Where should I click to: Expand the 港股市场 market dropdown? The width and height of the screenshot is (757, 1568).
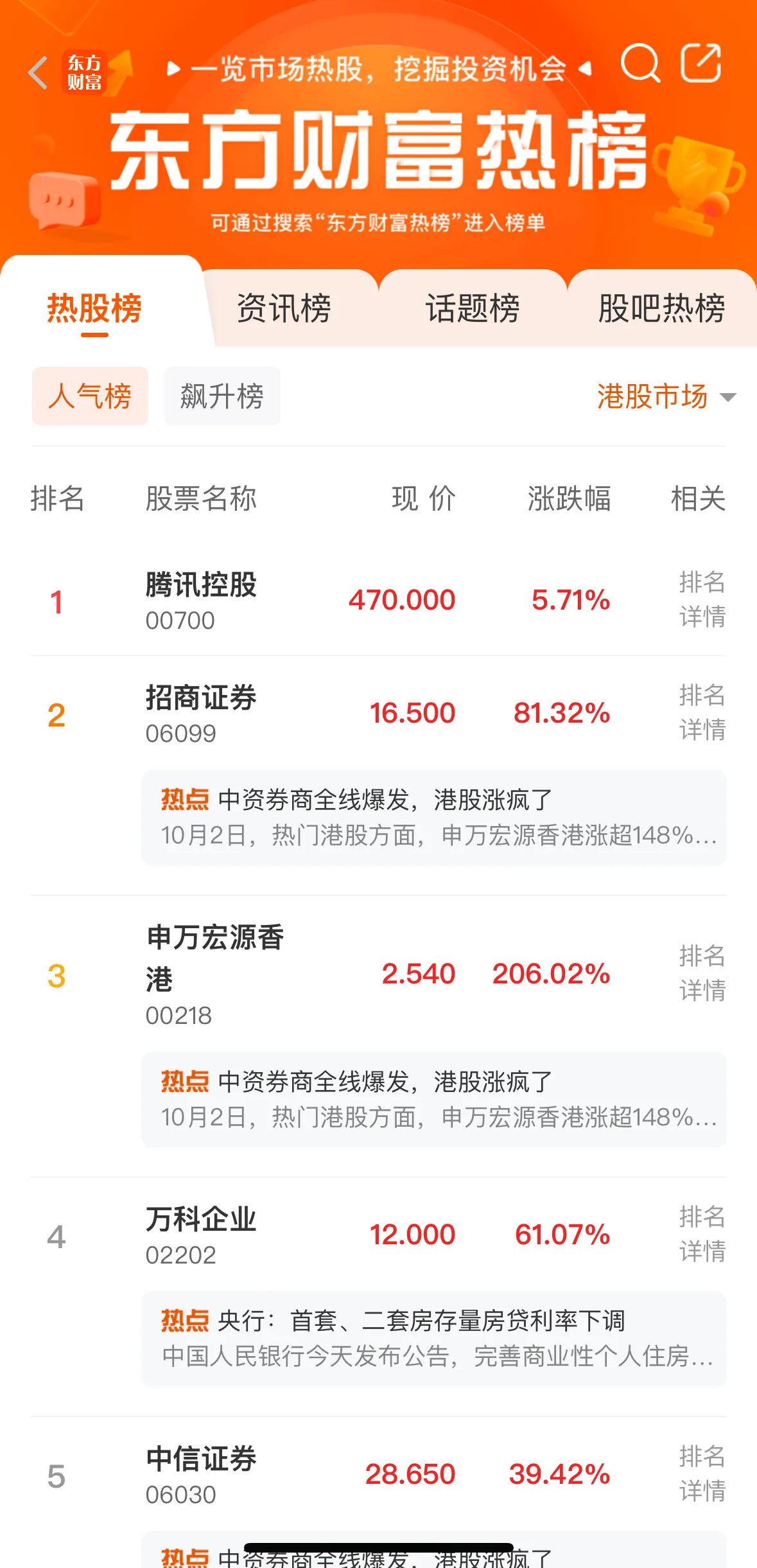[665, 396]
